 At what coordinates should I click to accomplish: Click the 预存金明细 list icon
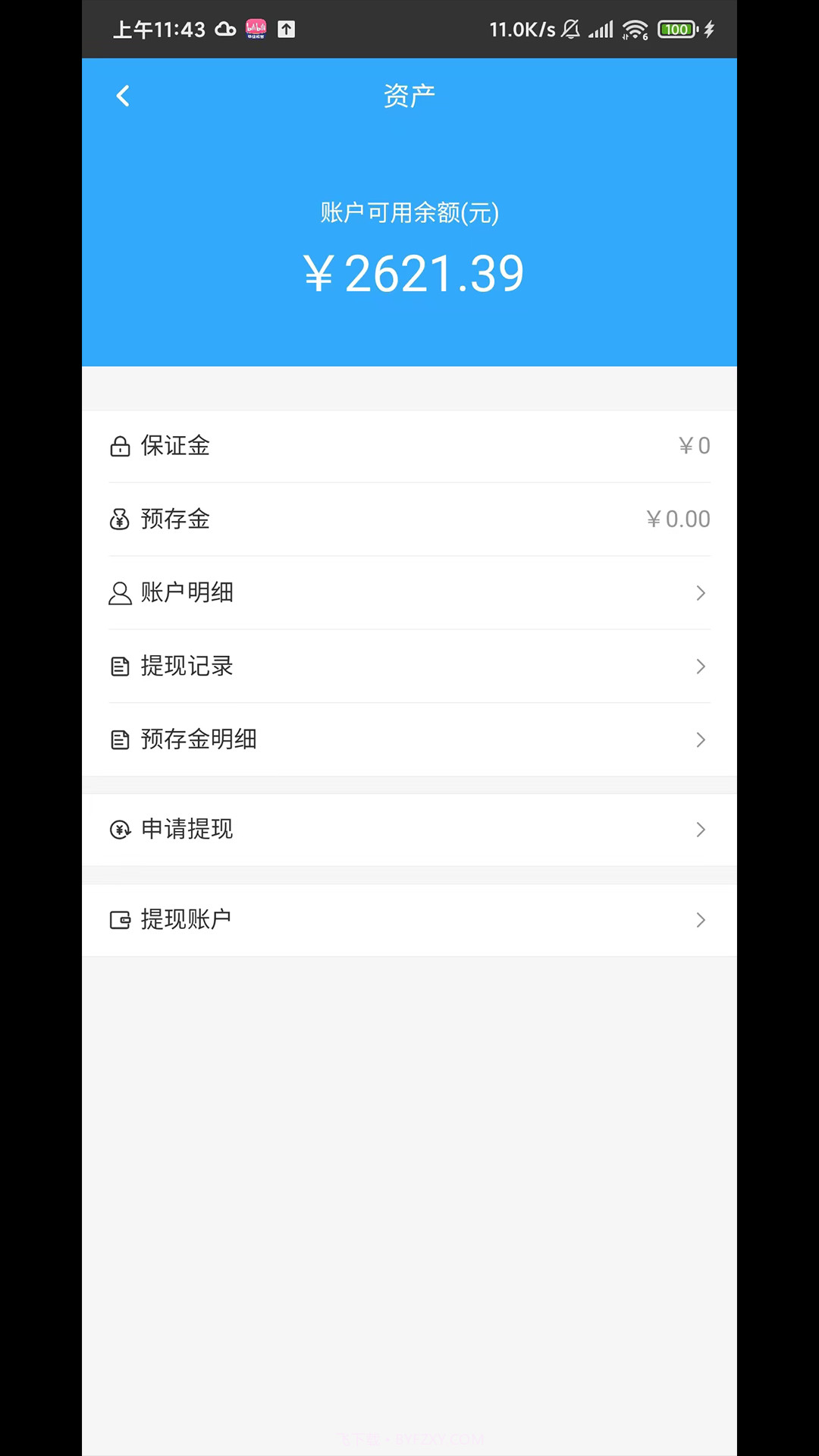tap(121, 739)
